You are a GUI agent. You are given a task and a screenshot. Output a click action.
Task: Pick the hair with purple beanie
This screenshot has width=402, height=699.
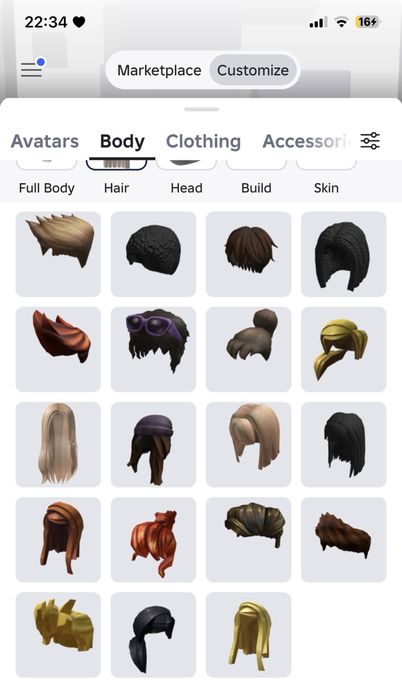[x=153, y=444]
